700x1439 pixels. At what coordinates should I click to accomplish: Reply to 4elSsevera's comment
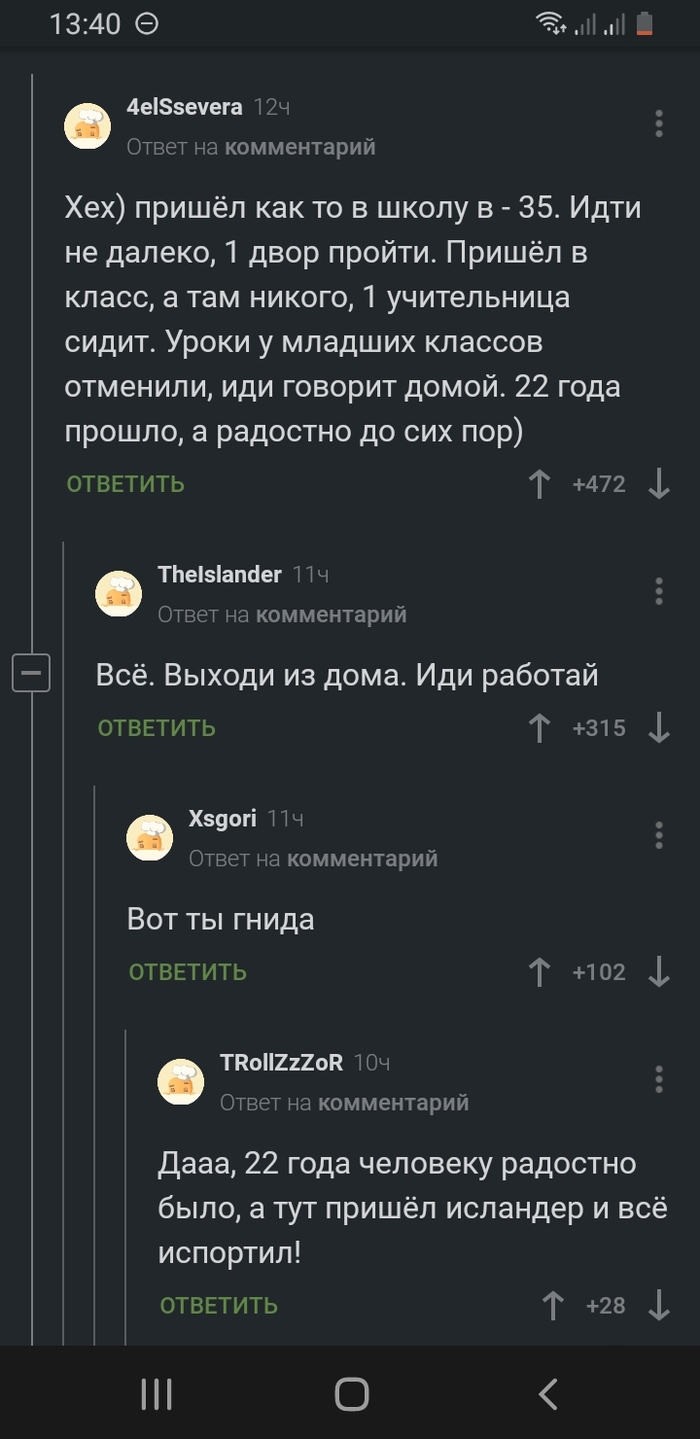tap(126, 484)
